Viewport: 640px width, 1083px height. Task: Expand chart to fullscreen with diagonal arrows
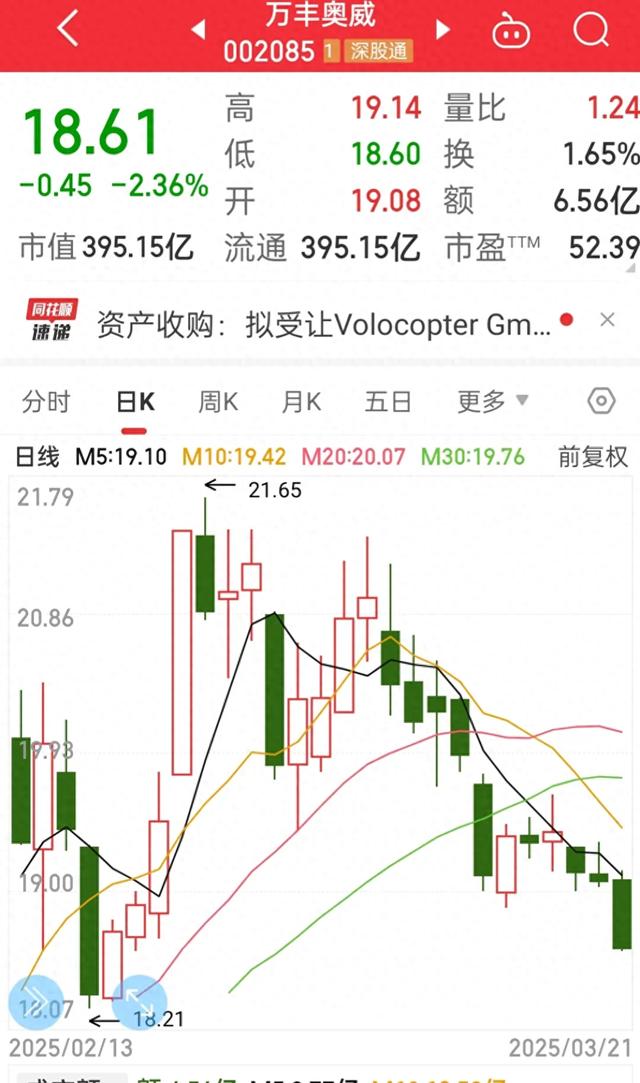139,1002
